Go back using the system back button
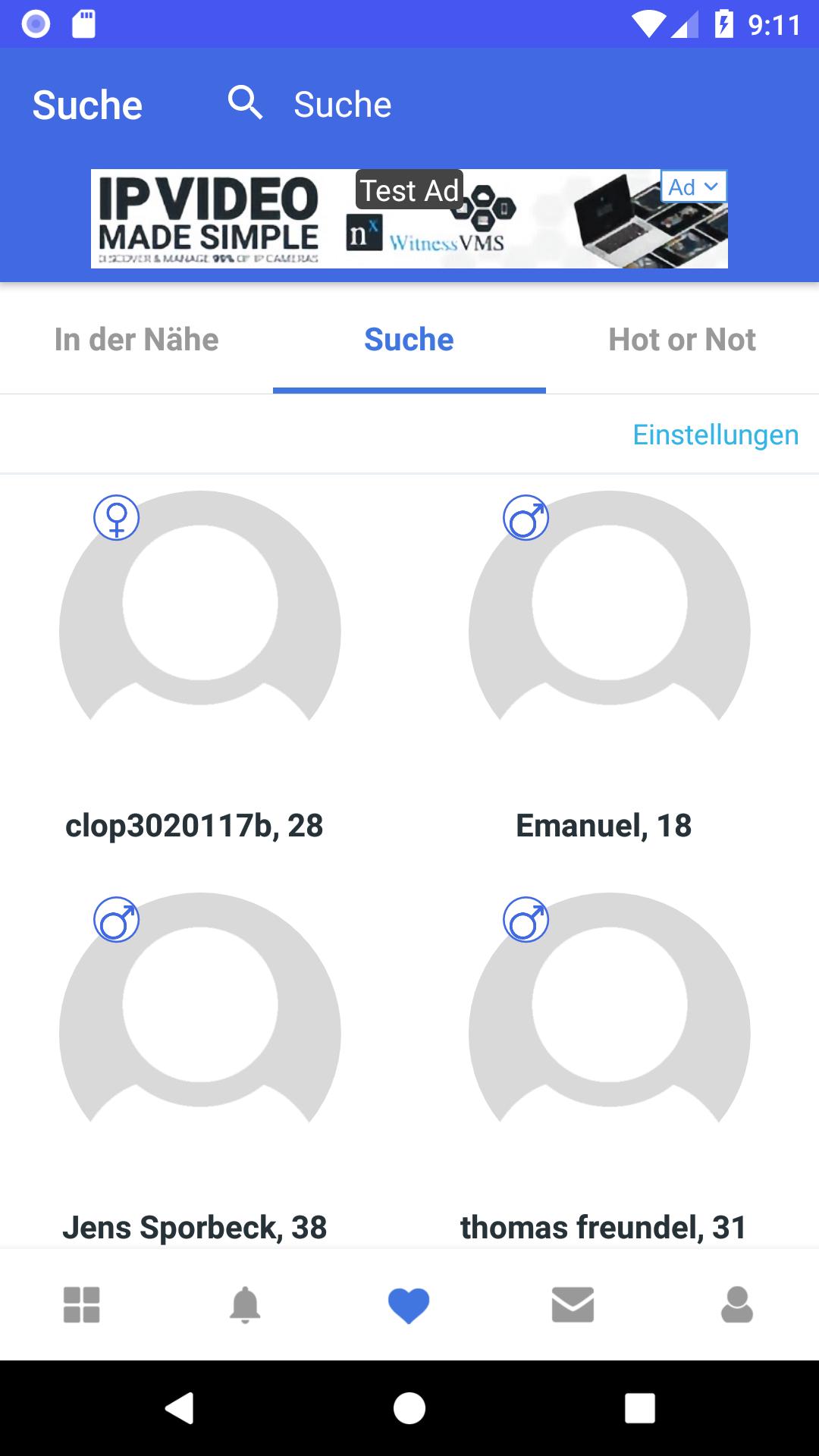Screen dimensions: 819x1456 click(180, 1408)
